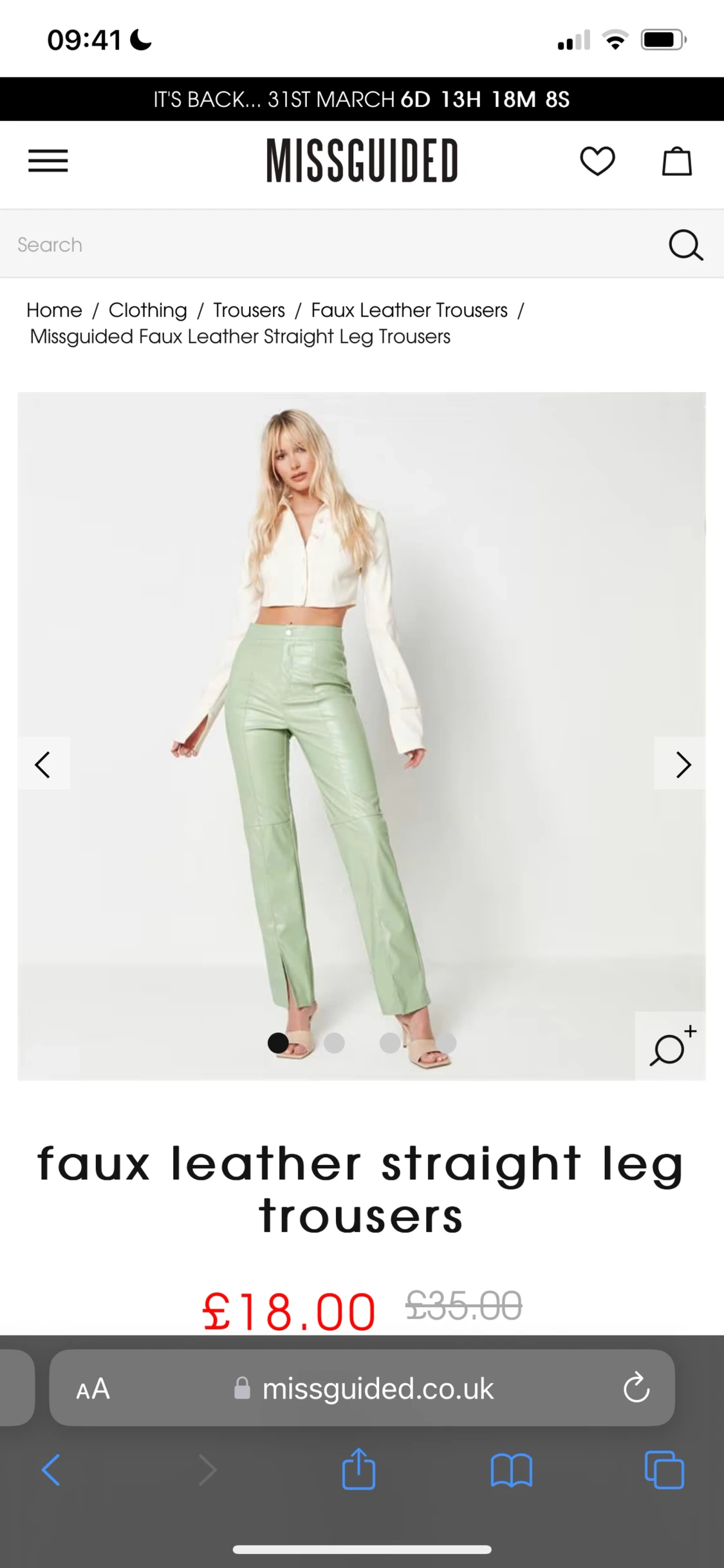Open the shopping bag

(x=674, y=161)
